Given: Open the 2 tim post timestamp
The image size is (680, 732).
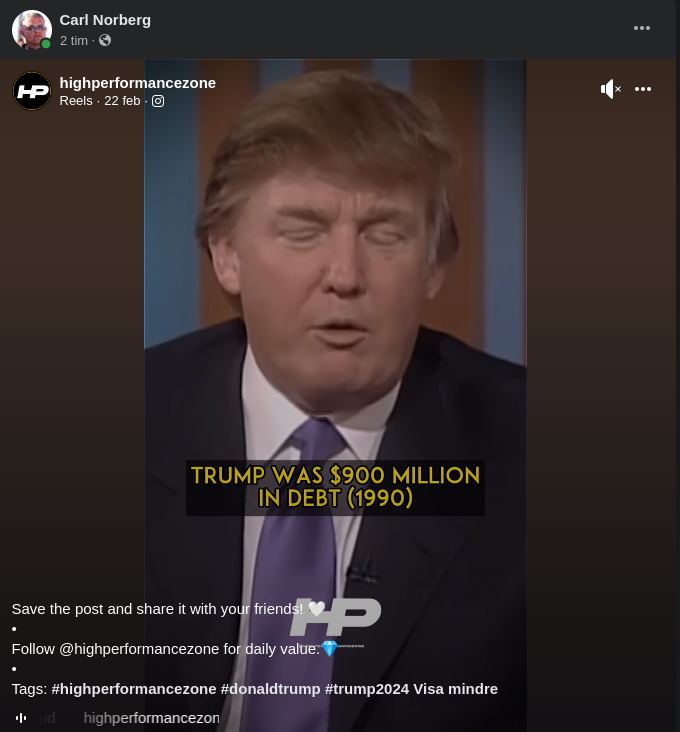Looking at the screenshot, I should [73, 41].
